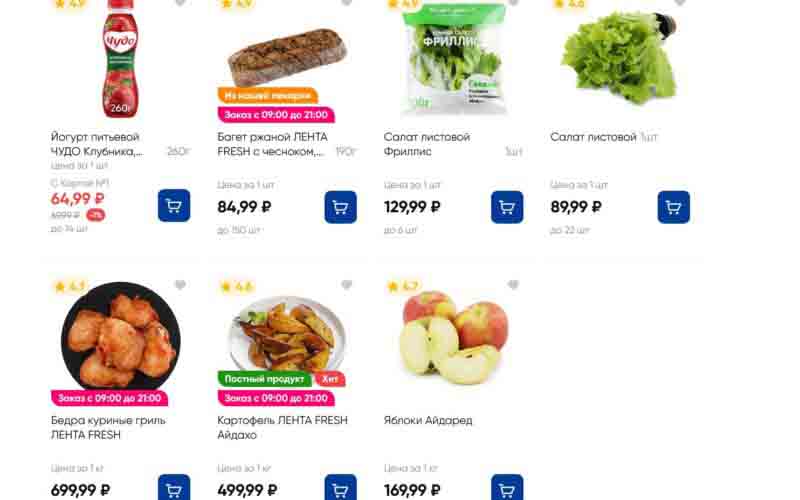
Task: Add Багет ржаной ЛЕНТА FRESH to cart
Action: pos(340,207)
